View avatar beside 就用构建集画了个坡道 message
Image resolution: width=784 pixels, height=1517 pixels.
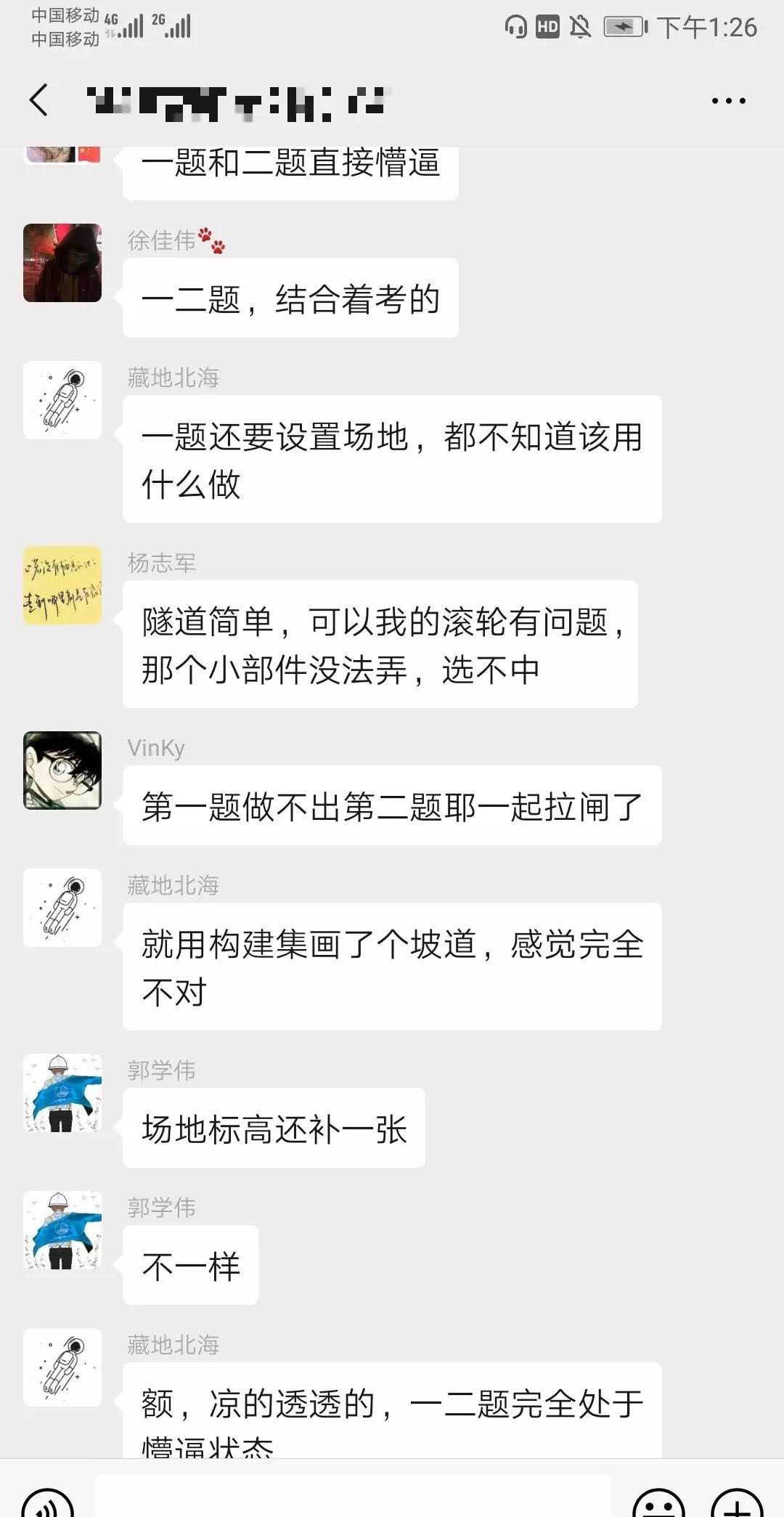point(62,908)
